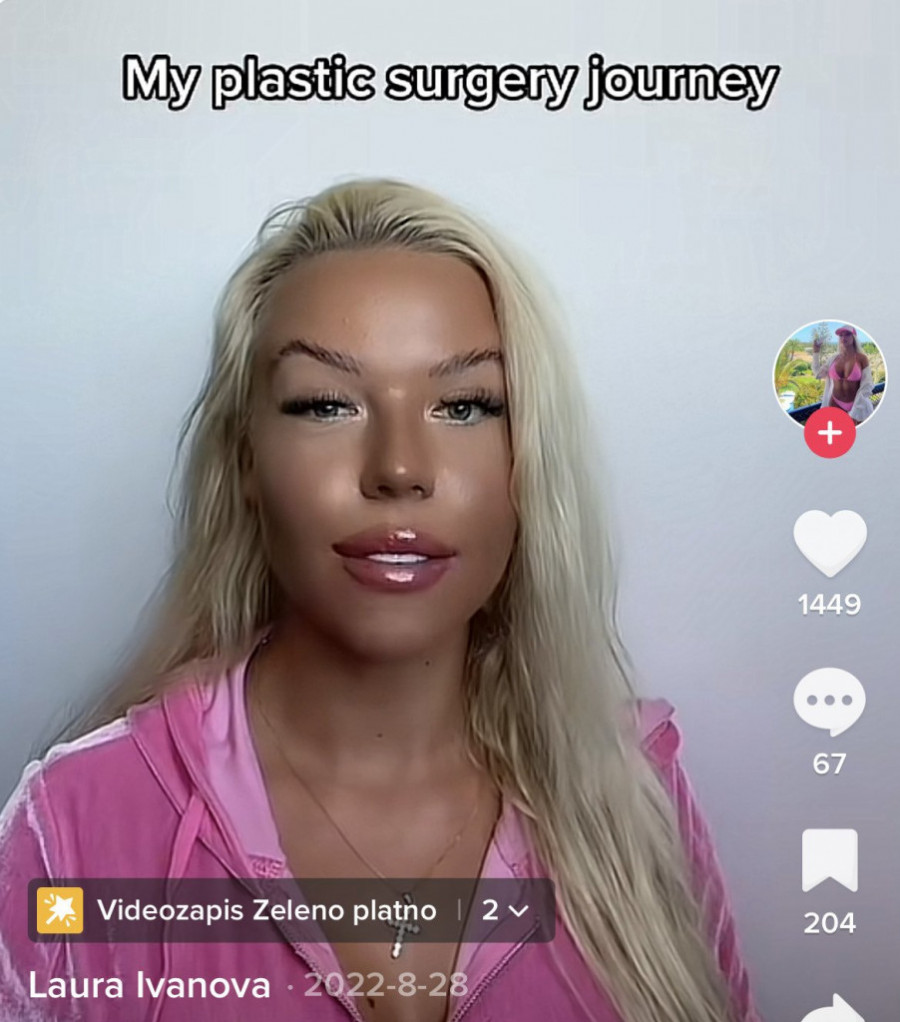Open the comments with 67 replies

(x=829, y=703)
